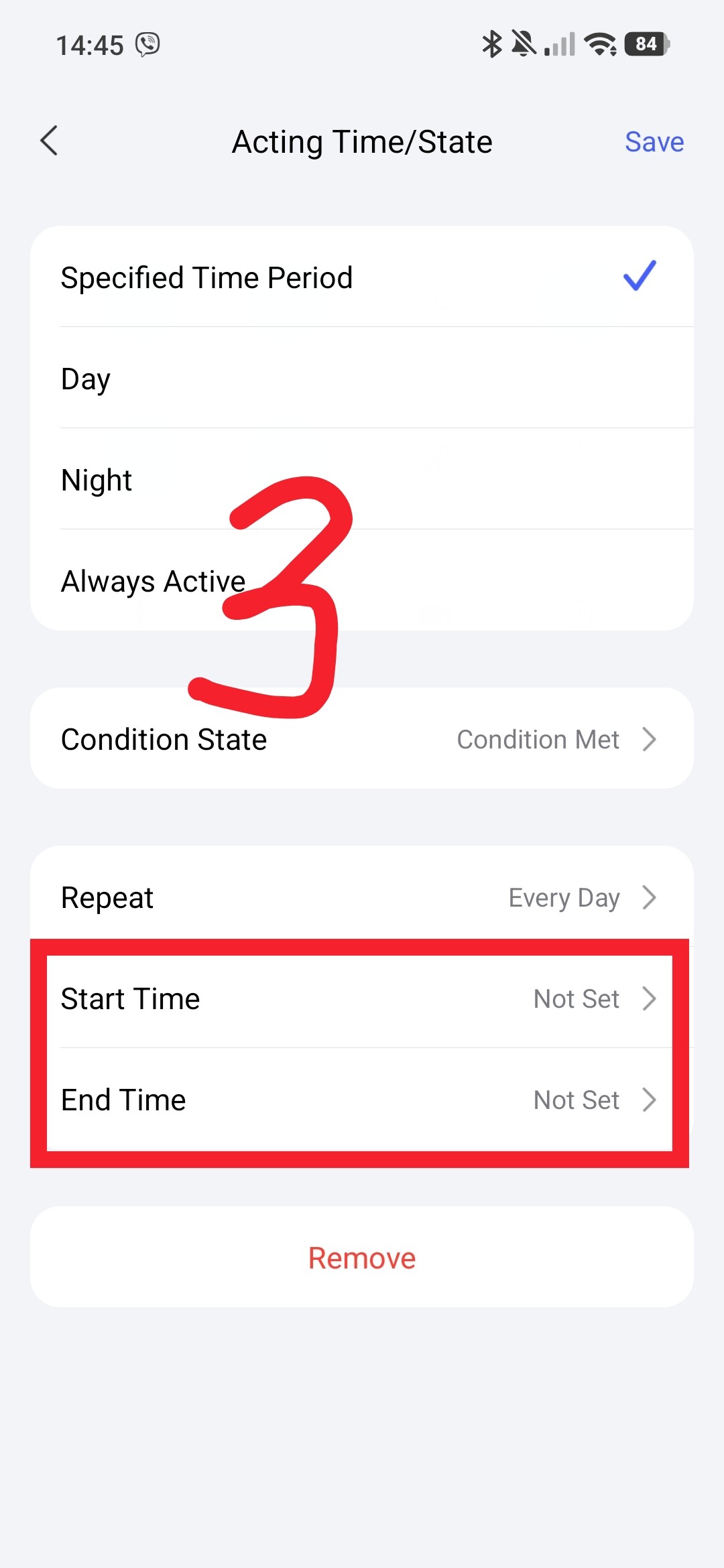The height and width of the screenshot is (1568, 724).
Task: Select Always Active option
Action: tap(362, 580)
